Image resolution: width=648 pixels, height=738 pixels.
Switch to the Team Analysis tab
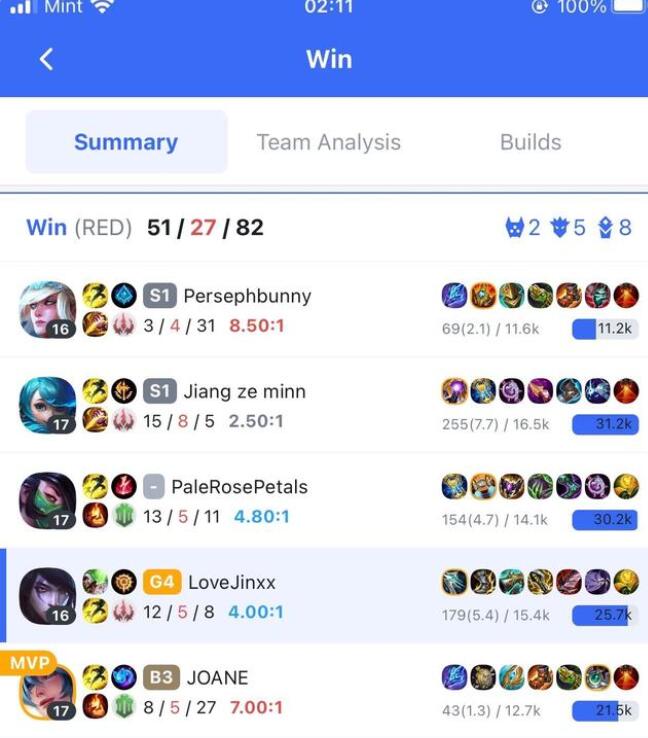tap(328, 142)
